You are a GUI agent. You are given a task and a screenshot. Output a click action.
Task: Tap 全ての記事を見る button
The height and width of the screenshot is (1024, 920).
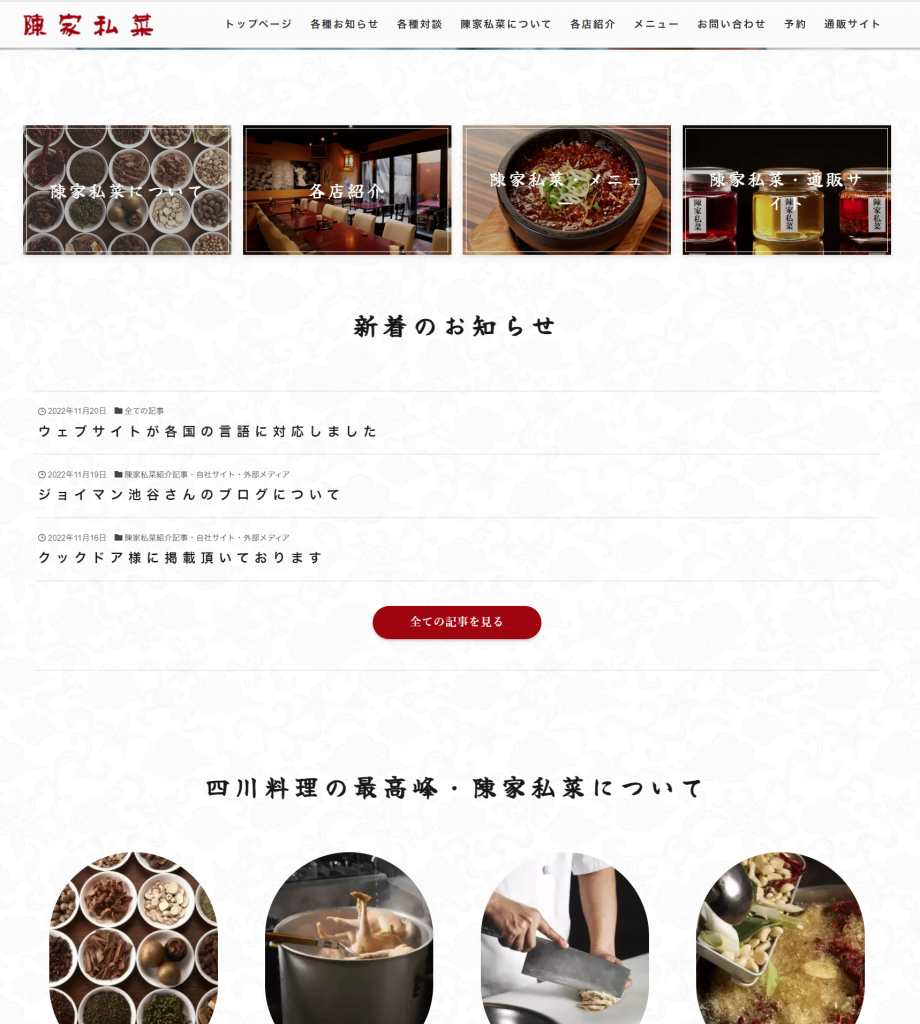(x=457, y=622)
